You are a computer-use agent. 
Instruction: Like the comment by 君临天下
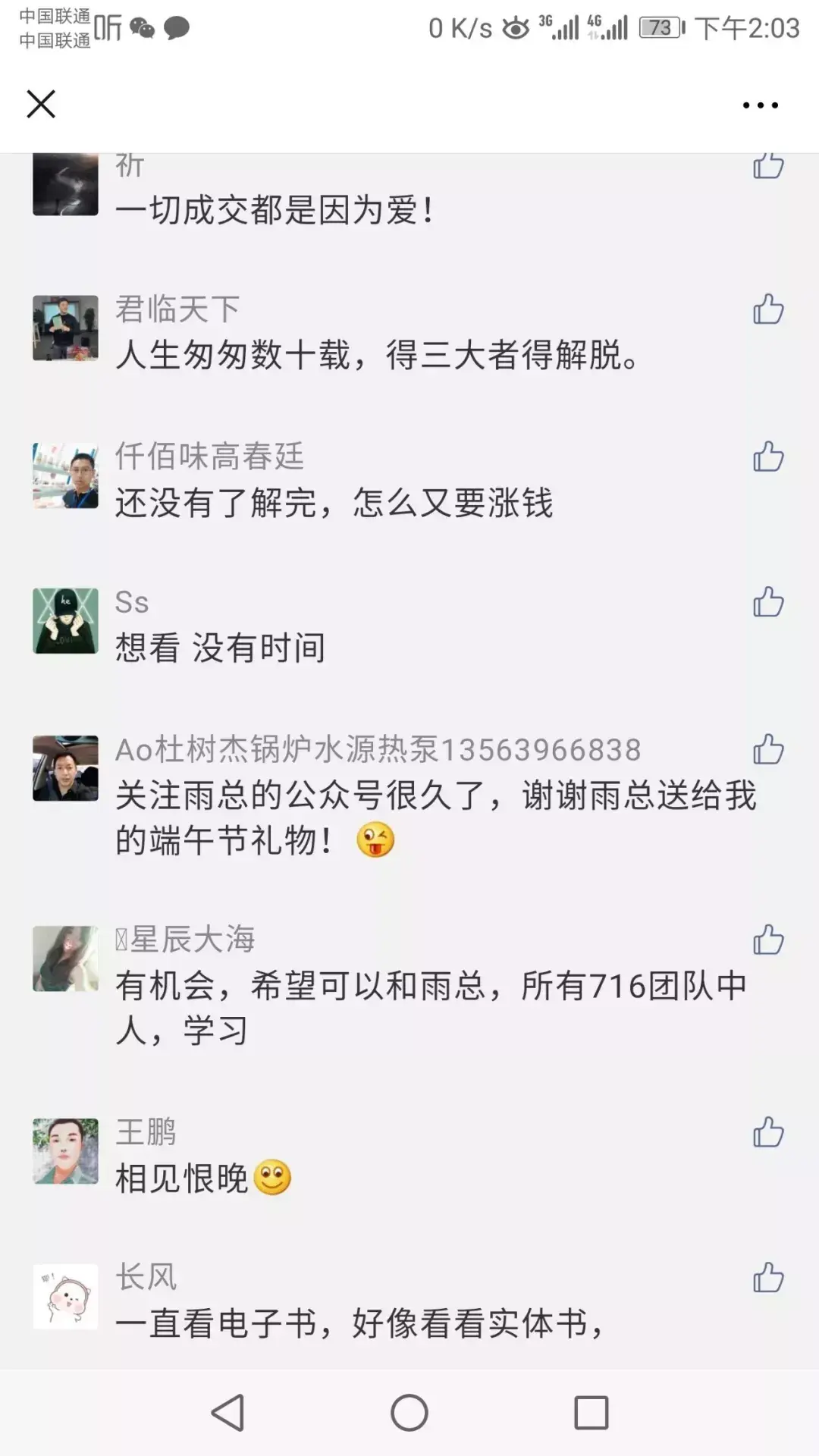point(767,309)
